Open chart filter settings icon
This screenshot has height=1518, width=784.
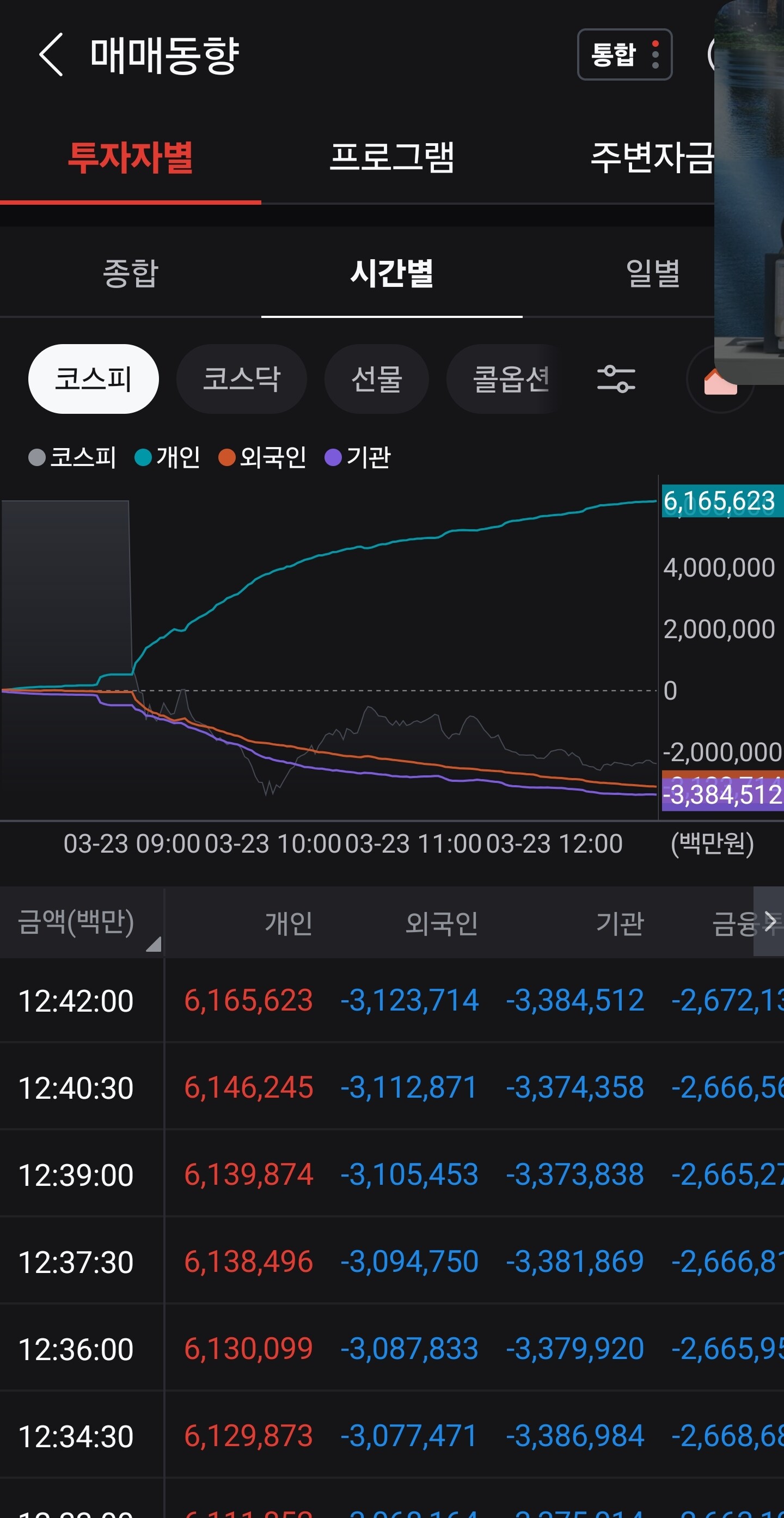coord(616,378)
